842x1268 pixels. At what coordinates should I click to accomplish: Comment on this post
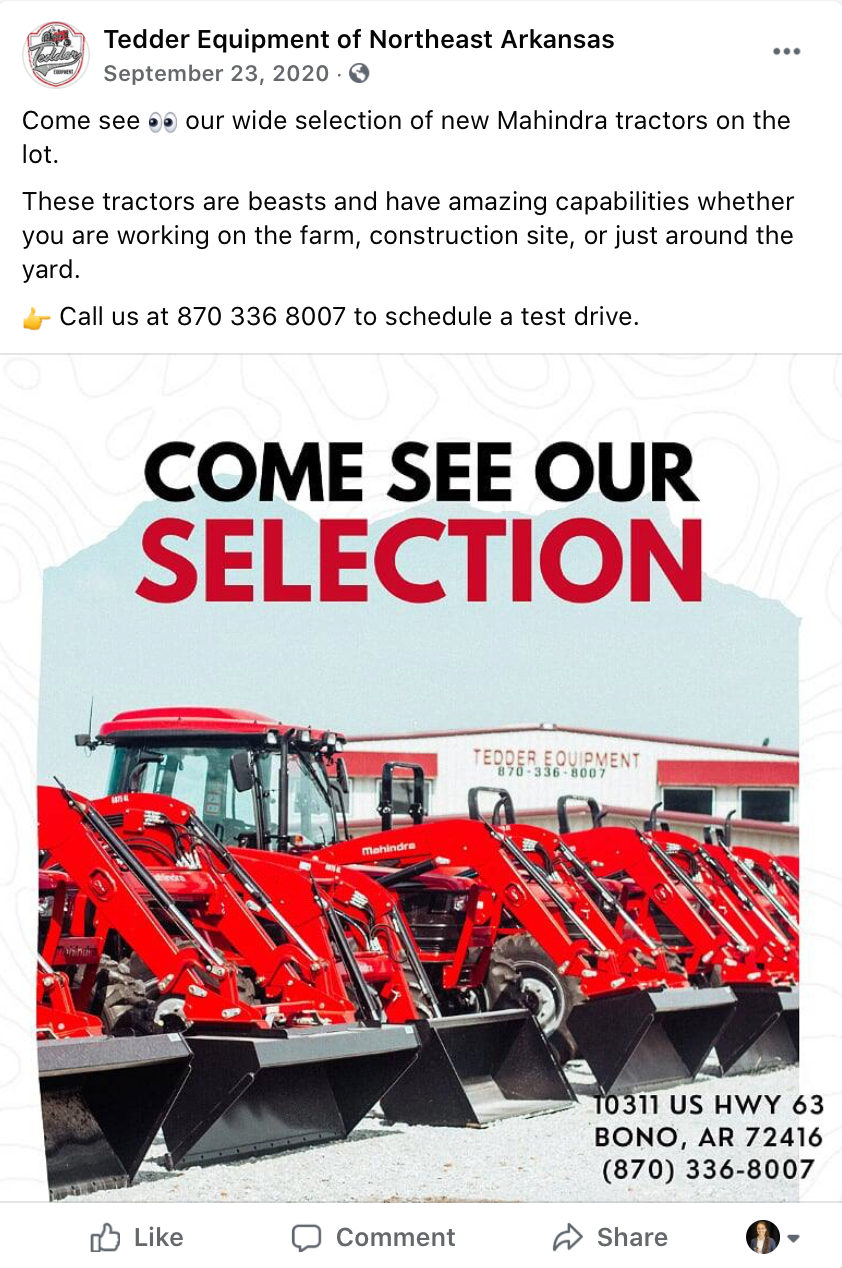coord(373,1237)
